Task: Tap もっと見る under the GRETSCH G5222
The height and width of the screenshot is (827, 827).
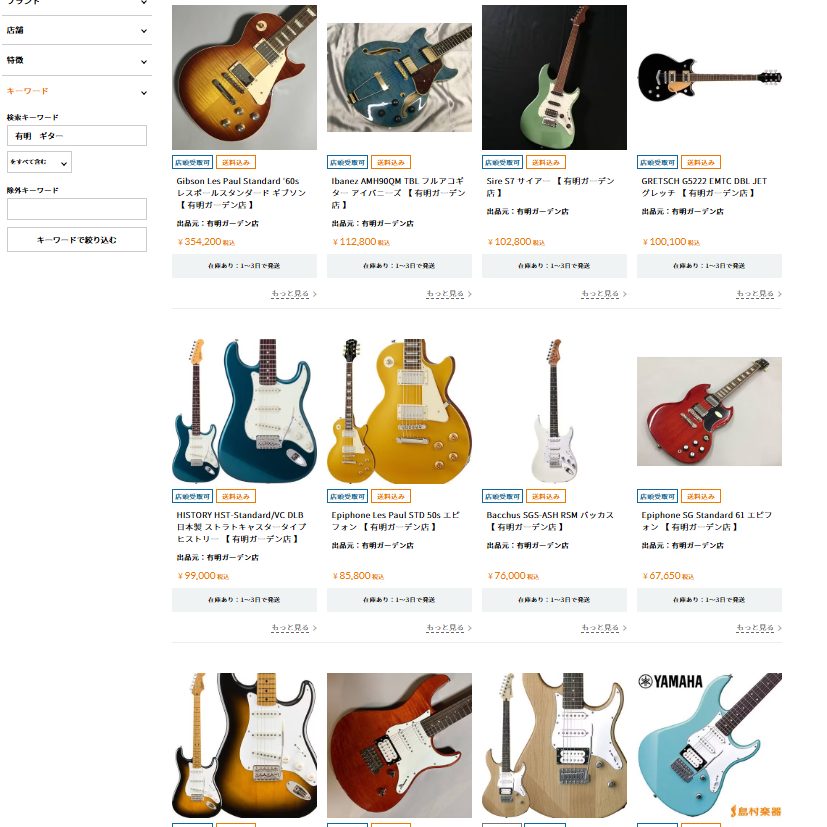Action: tap(758, 294)
